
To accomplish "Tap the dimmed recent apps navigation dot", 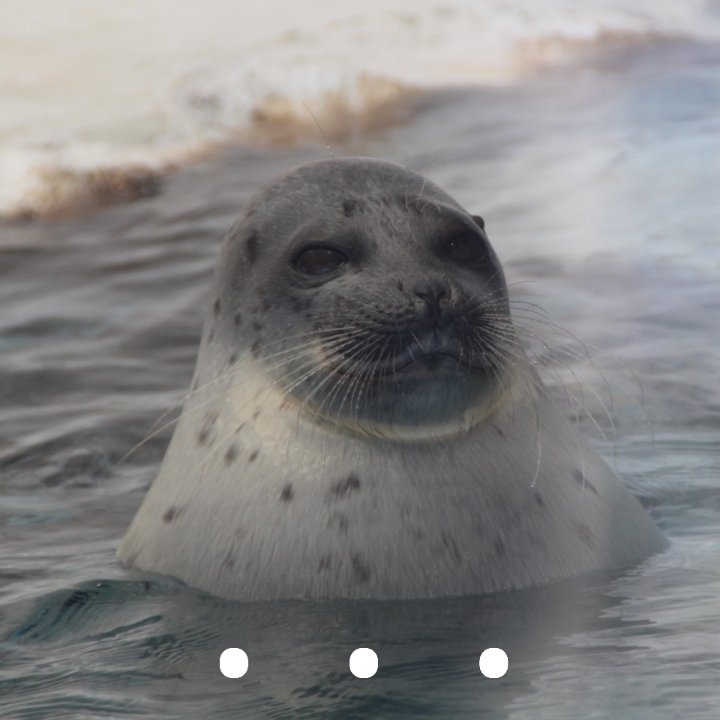I will pyautogui.click(x=494, y=662).
